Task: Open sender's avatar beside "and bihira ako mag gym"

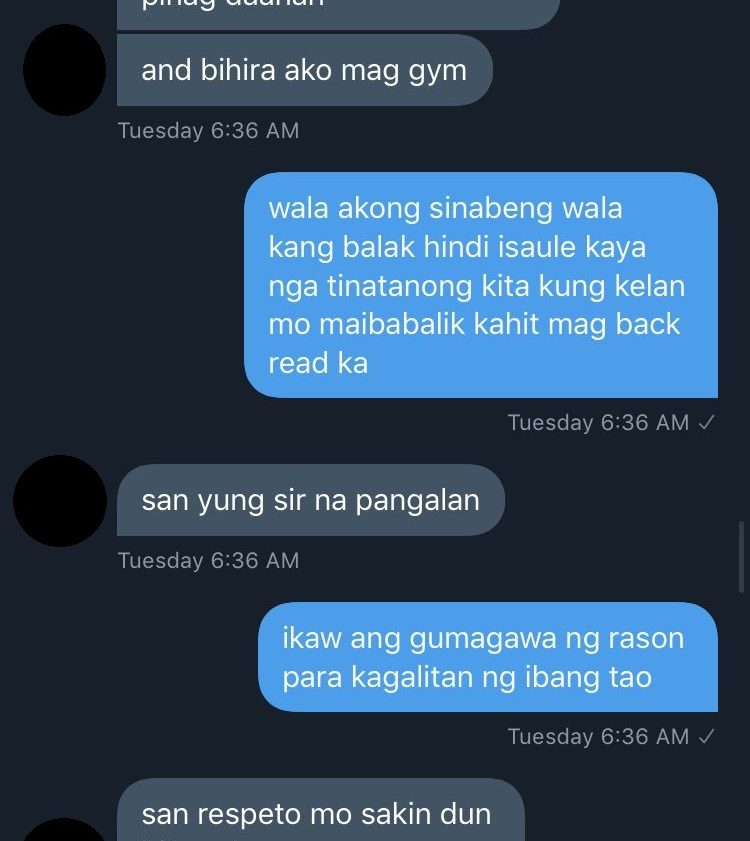Action: pyautogui.click(x=64, y=70)
